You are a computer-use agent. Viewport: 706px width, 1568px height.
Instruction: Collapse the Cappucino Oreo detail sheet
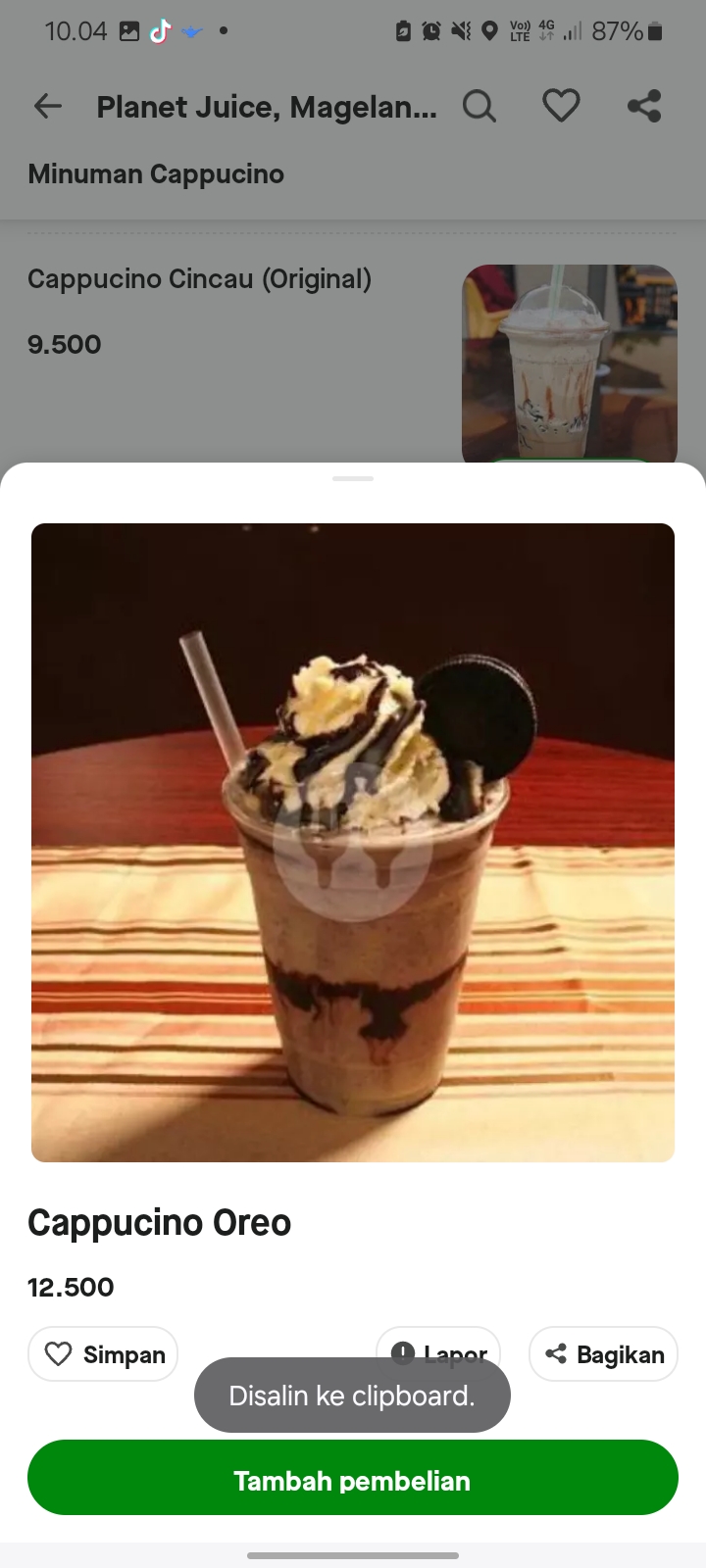coord(352,479)
